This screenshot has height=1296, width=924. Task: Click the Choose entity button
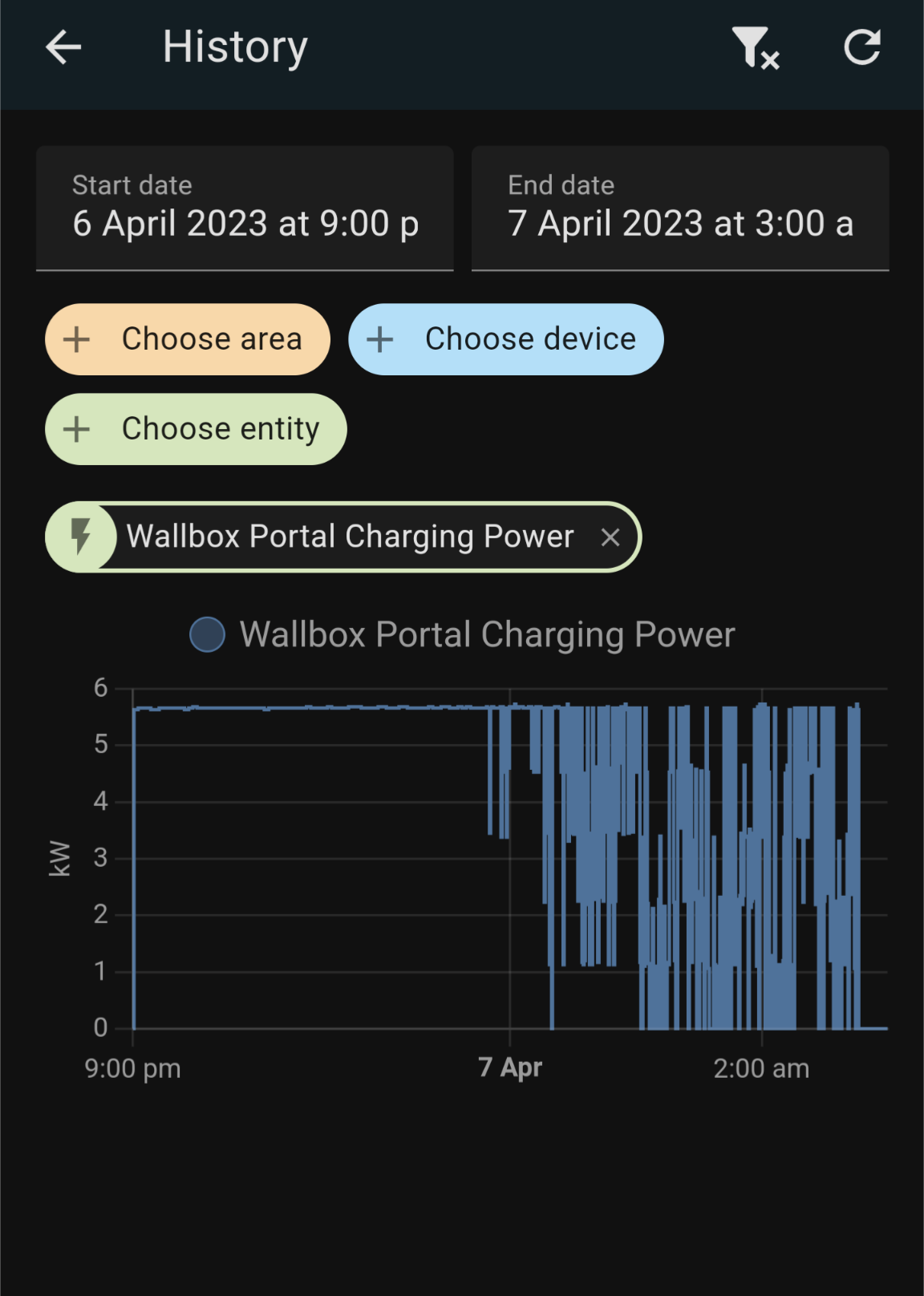[x=196, y=429]
